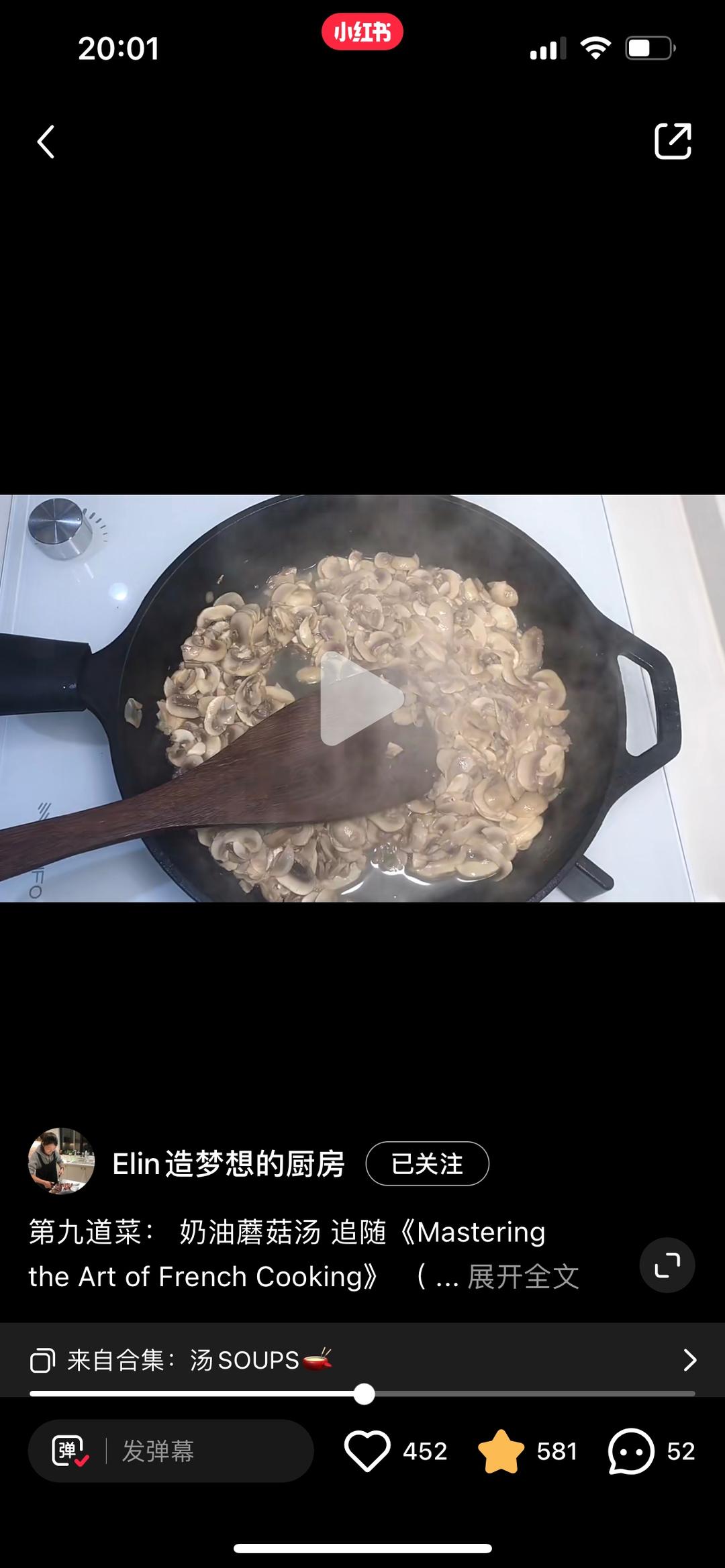Expand the full caption with 展开全文
Viewport: 725px width, 1568px height.
click(523, 1276)
